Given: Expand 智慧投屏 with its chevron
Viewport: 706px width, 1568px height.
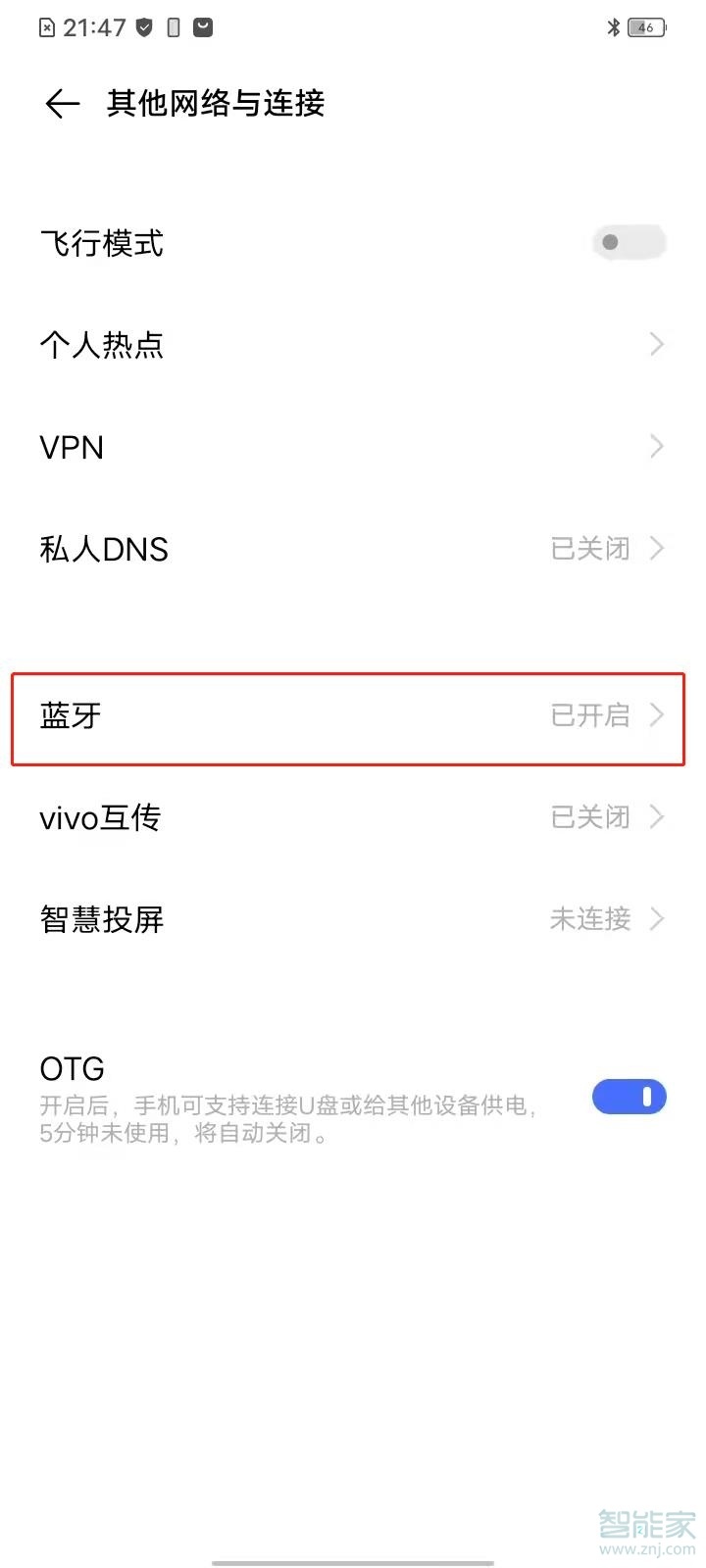Looking at the screenshot, I should pyautogui.click(x=657, y=919).
